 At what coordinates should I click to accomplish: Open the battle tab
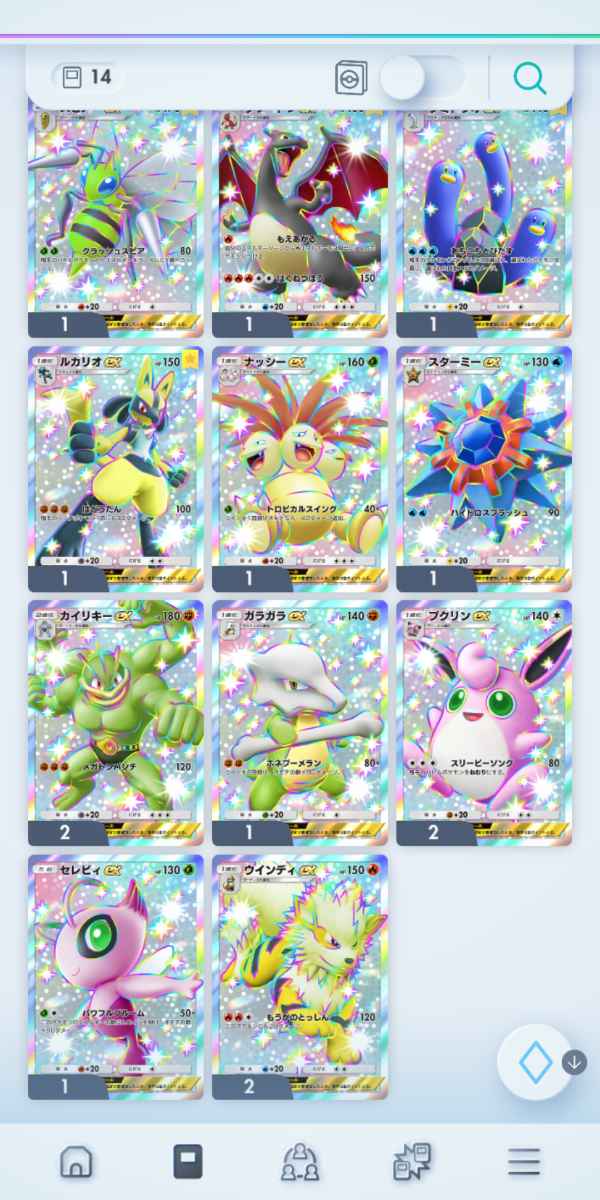coord(411,1161)
